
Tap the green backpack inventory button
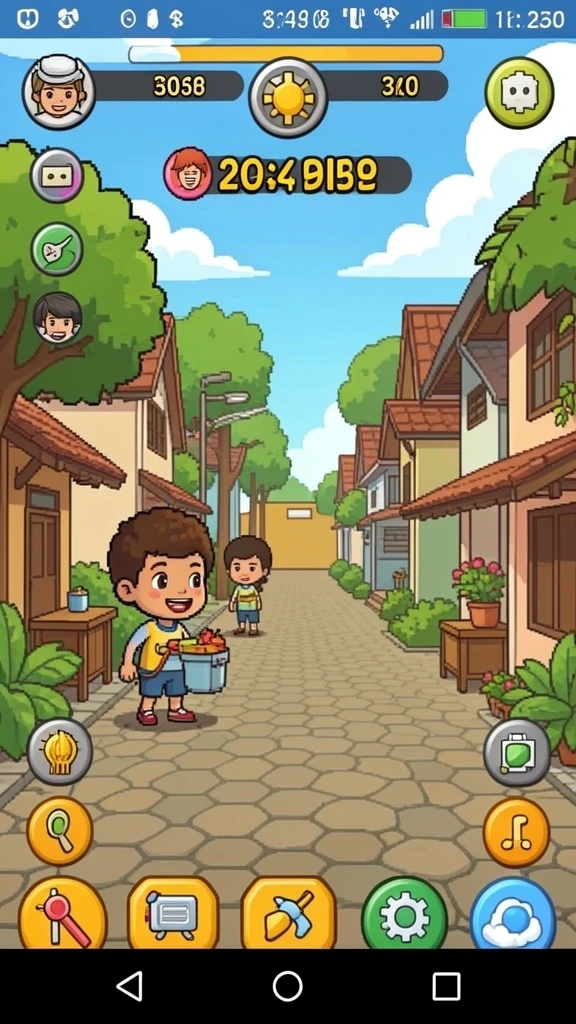[x=517, y=752]
